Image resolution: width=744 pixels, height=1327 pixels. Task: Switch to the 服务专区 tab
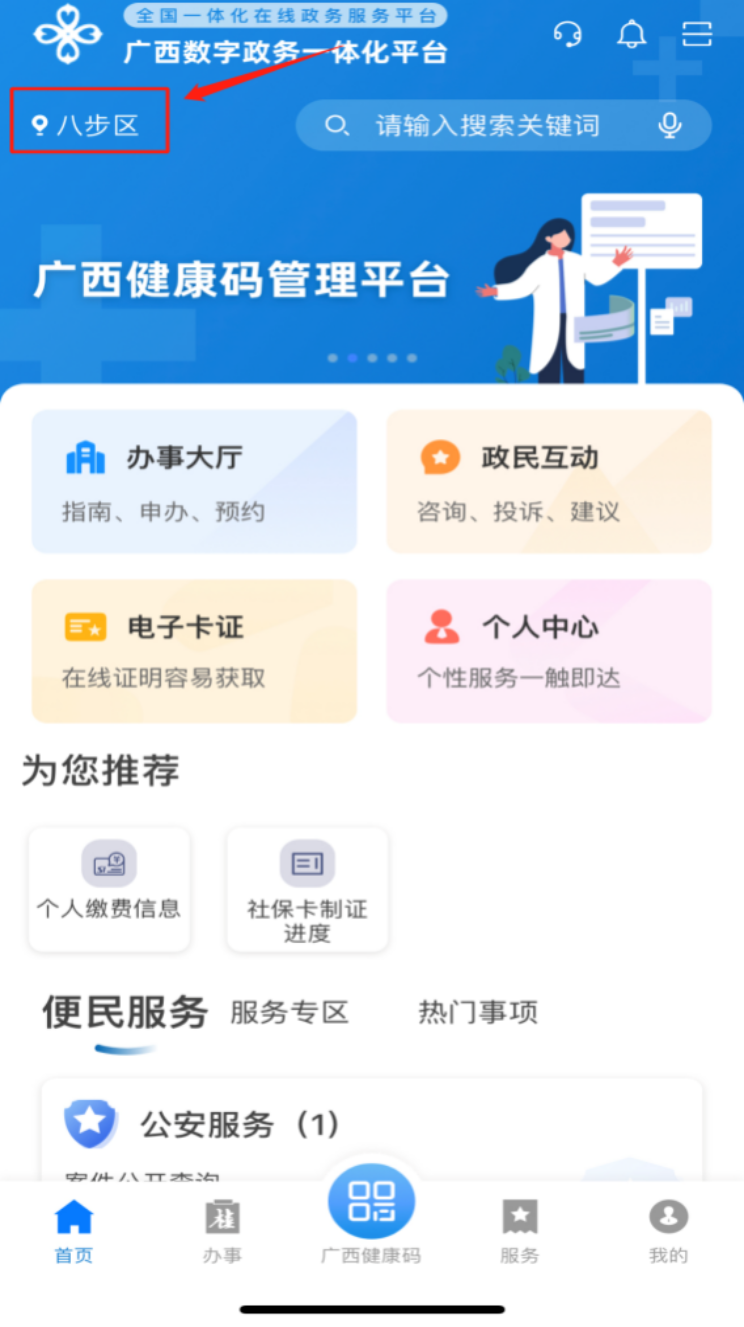289,1013
